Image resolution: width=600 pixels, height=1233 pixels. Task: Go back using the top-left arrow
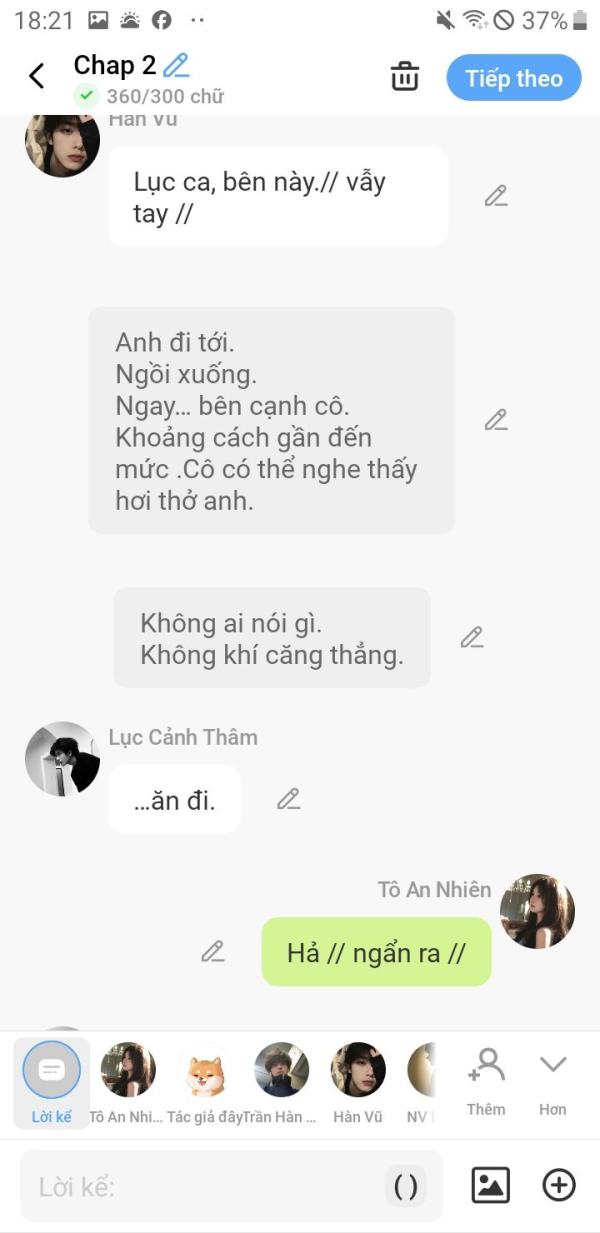point(37,76)
